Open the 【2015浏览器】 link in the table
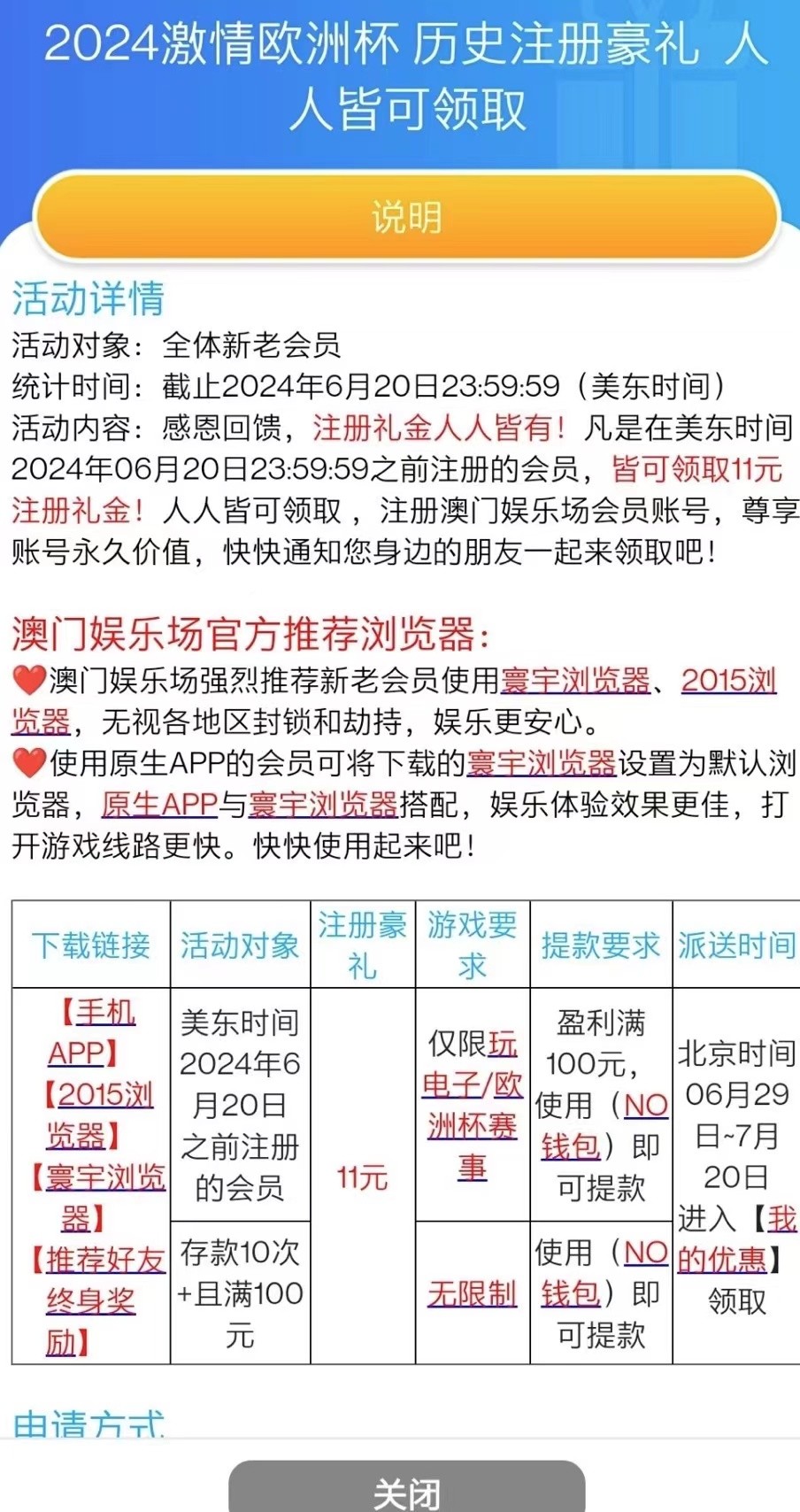The height and width of the screenshot is (1512, 800). (97, 1115)
